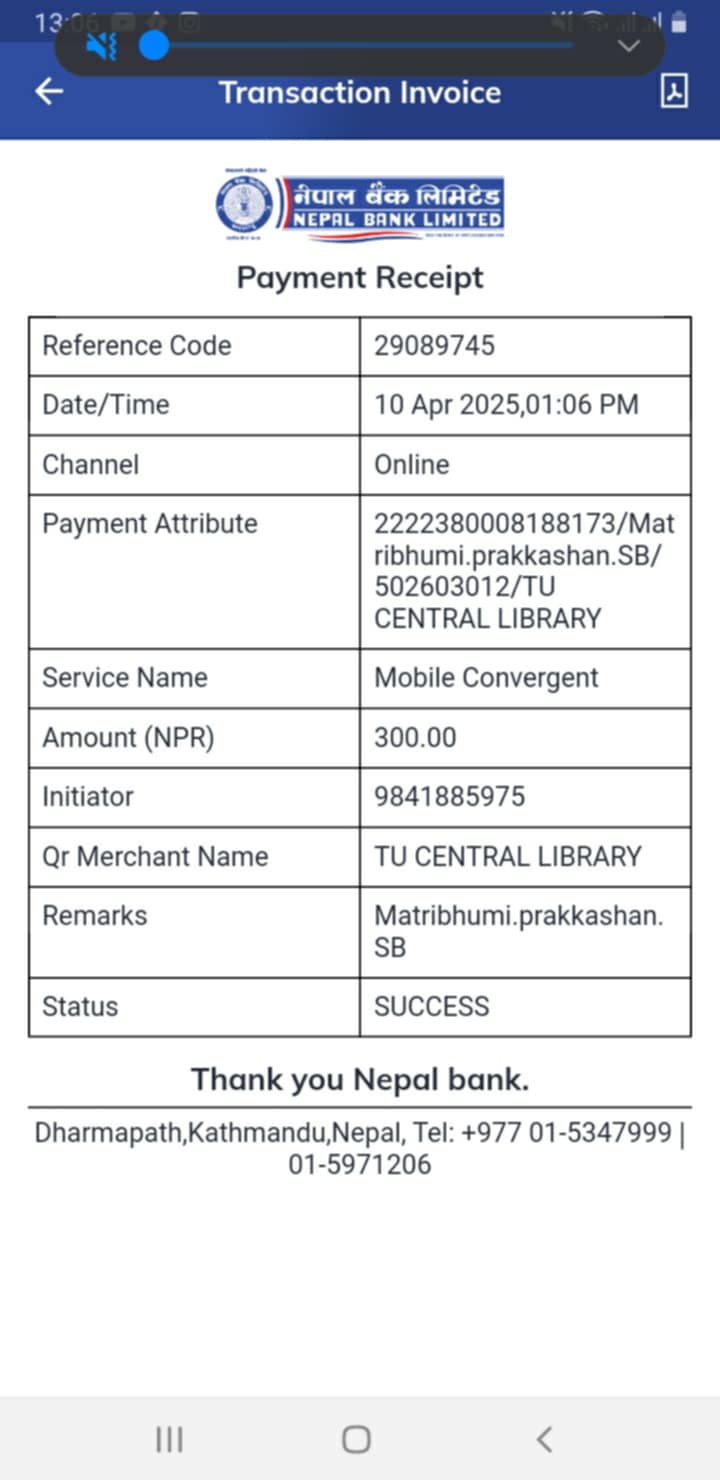This screenshot has width=720, height=1480.
Task: Expand the volume panel chevron
Action: (x=628, y=46)
